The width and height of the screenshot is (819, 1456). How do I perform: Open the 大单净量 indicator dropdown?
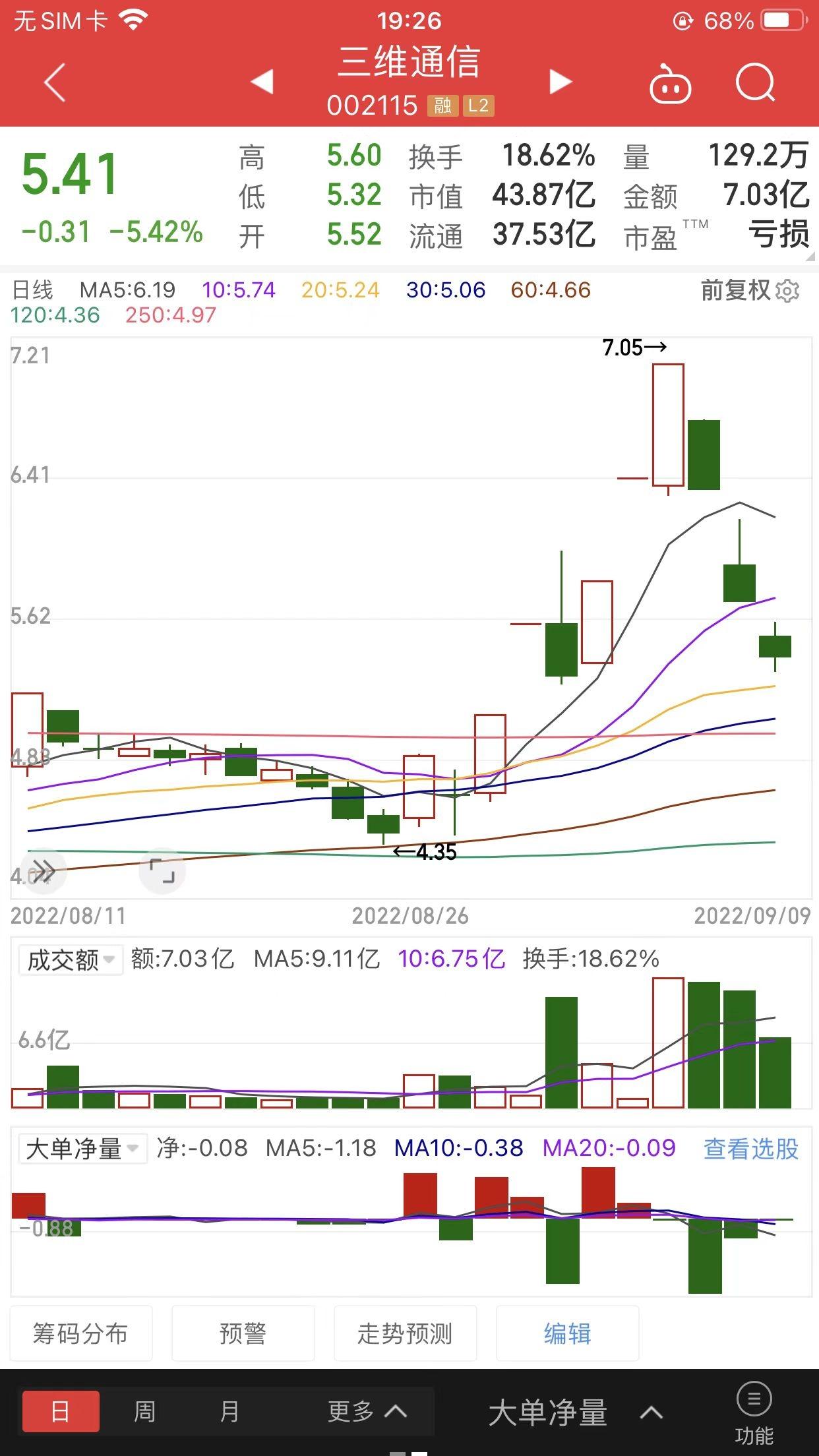click(x=82, y=1149)
